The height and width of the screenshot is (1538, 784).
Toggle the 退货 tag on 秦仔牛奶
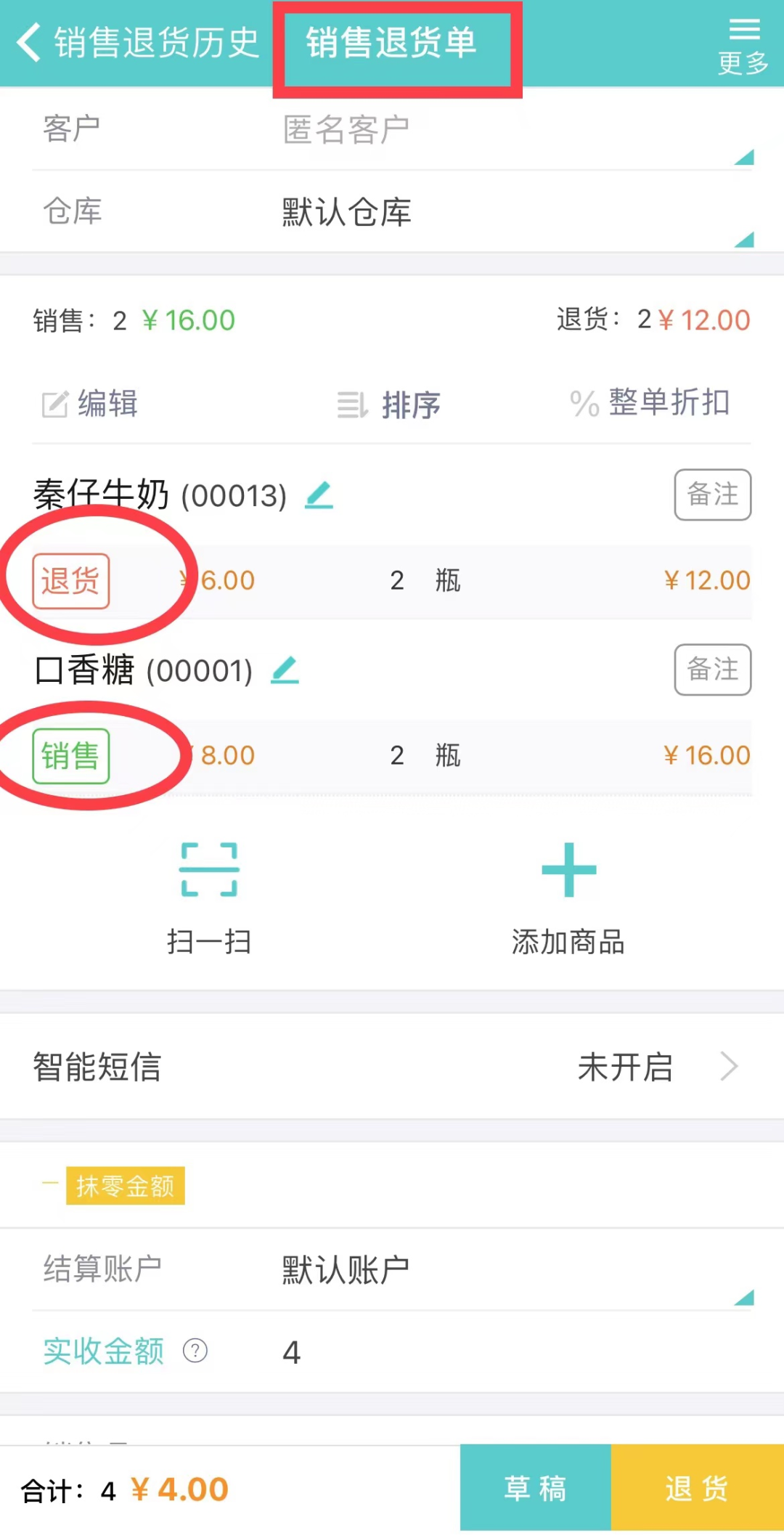[x=71, y=581]
